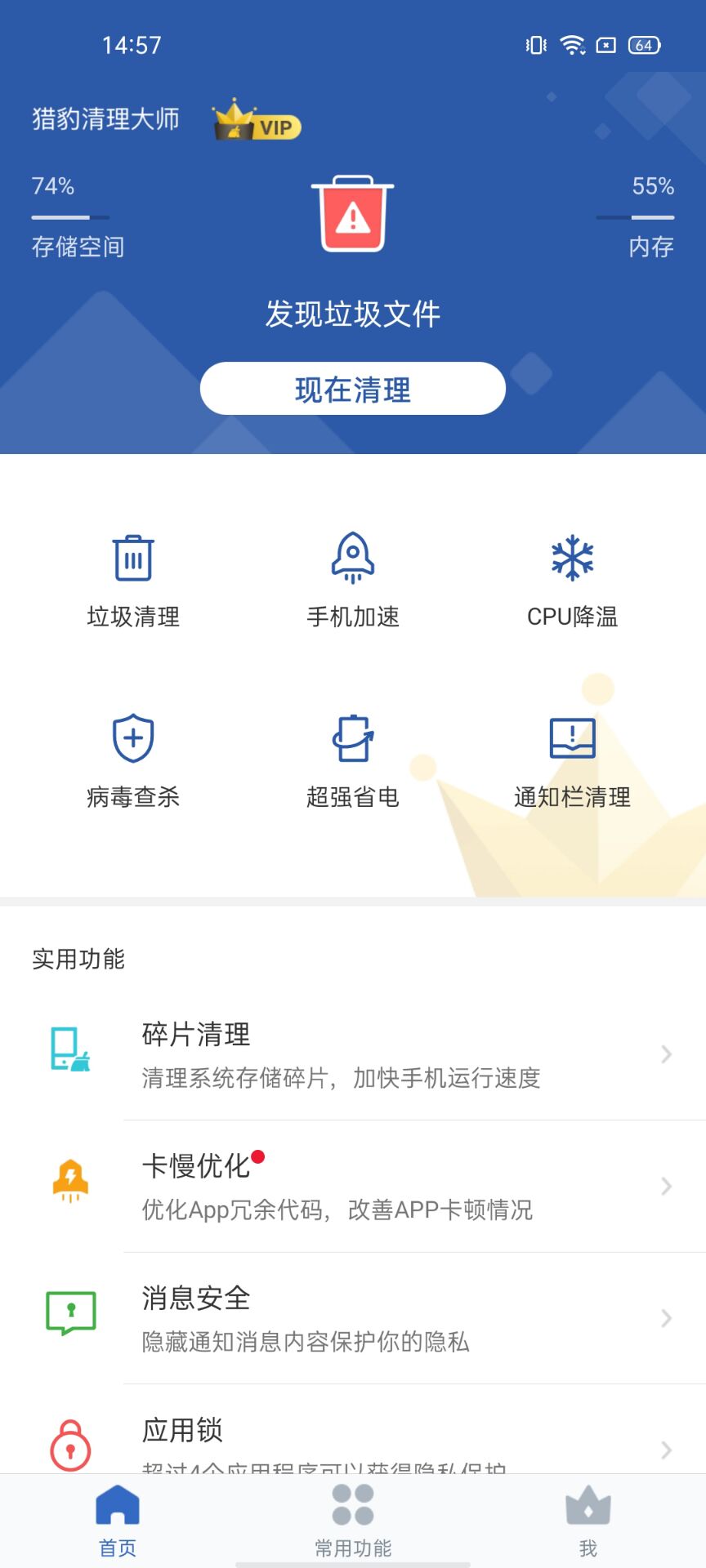
Task: Start CPU降温 cooling
Action: point(572,579)
